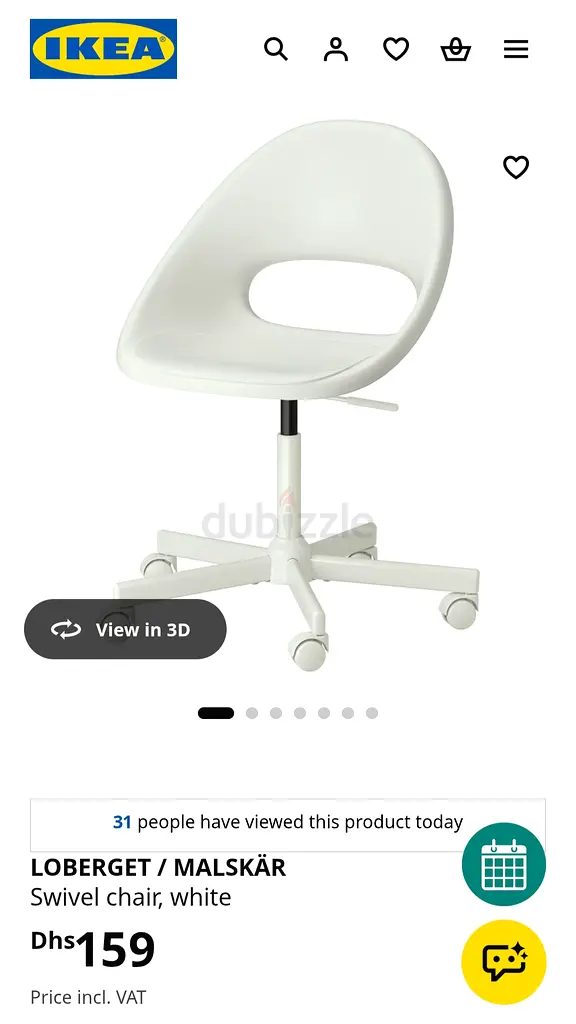
Task: Open the shopping basket
Action: coord(456,49)
